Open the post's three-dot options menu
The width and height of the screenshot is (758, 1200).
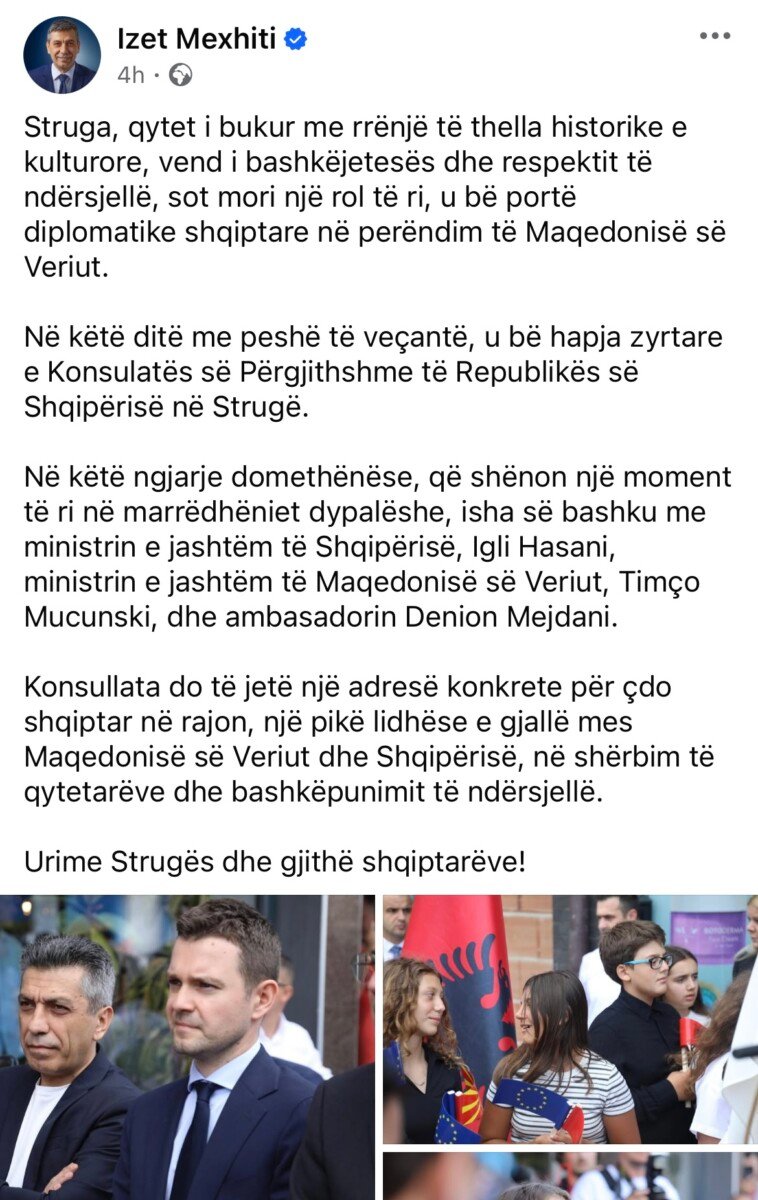pyautogui.click(x=714, y=36)
